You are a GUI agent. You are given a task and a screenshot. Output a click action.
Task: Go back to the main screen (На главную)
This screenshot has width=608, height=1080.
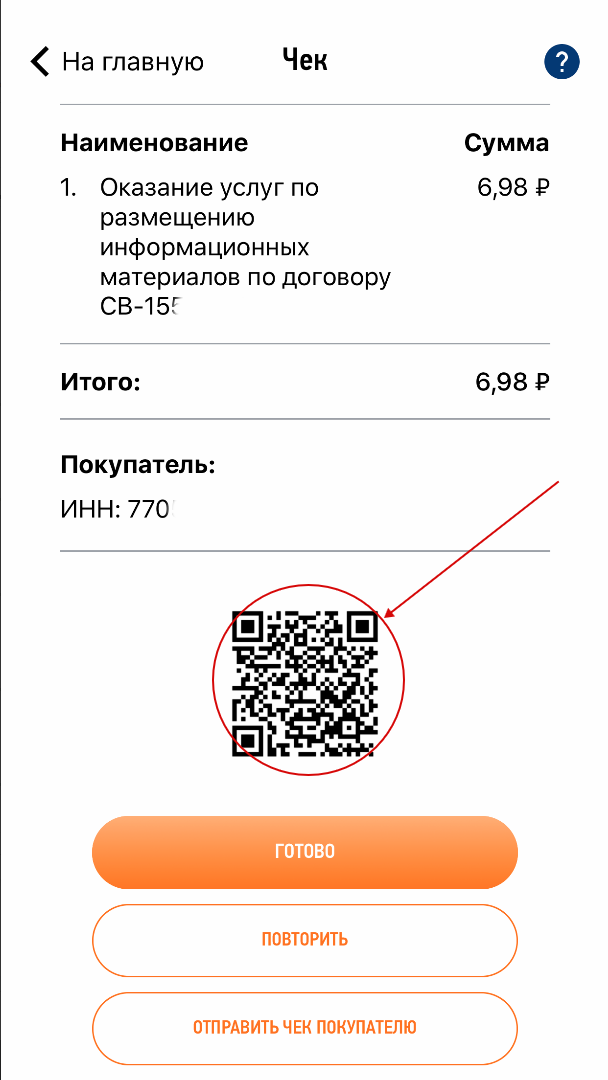117,62
